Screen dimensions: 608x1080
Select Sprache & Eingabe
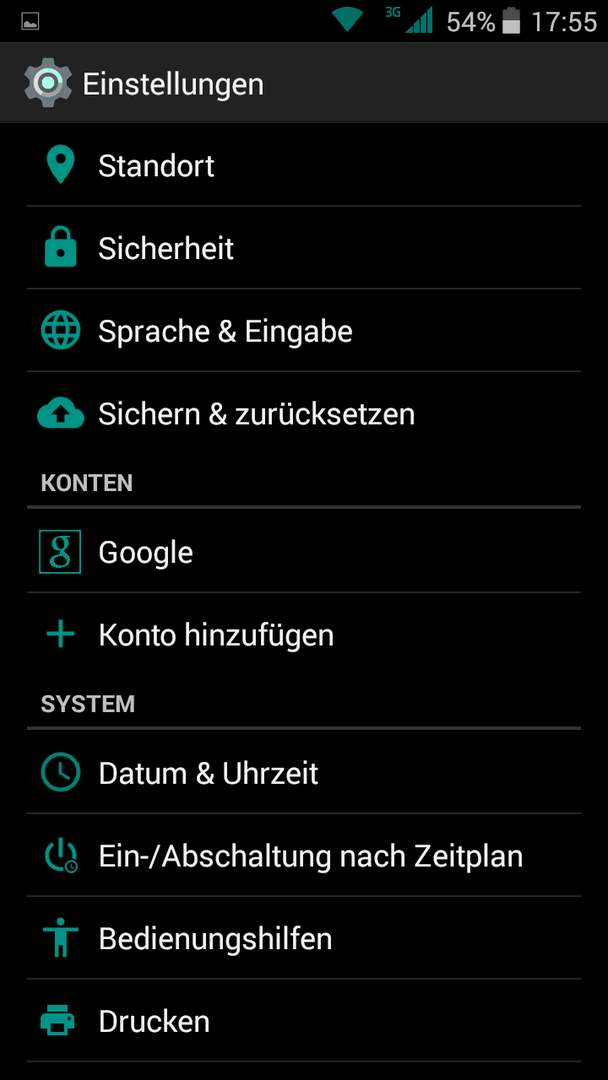click(x=225, y=331)
